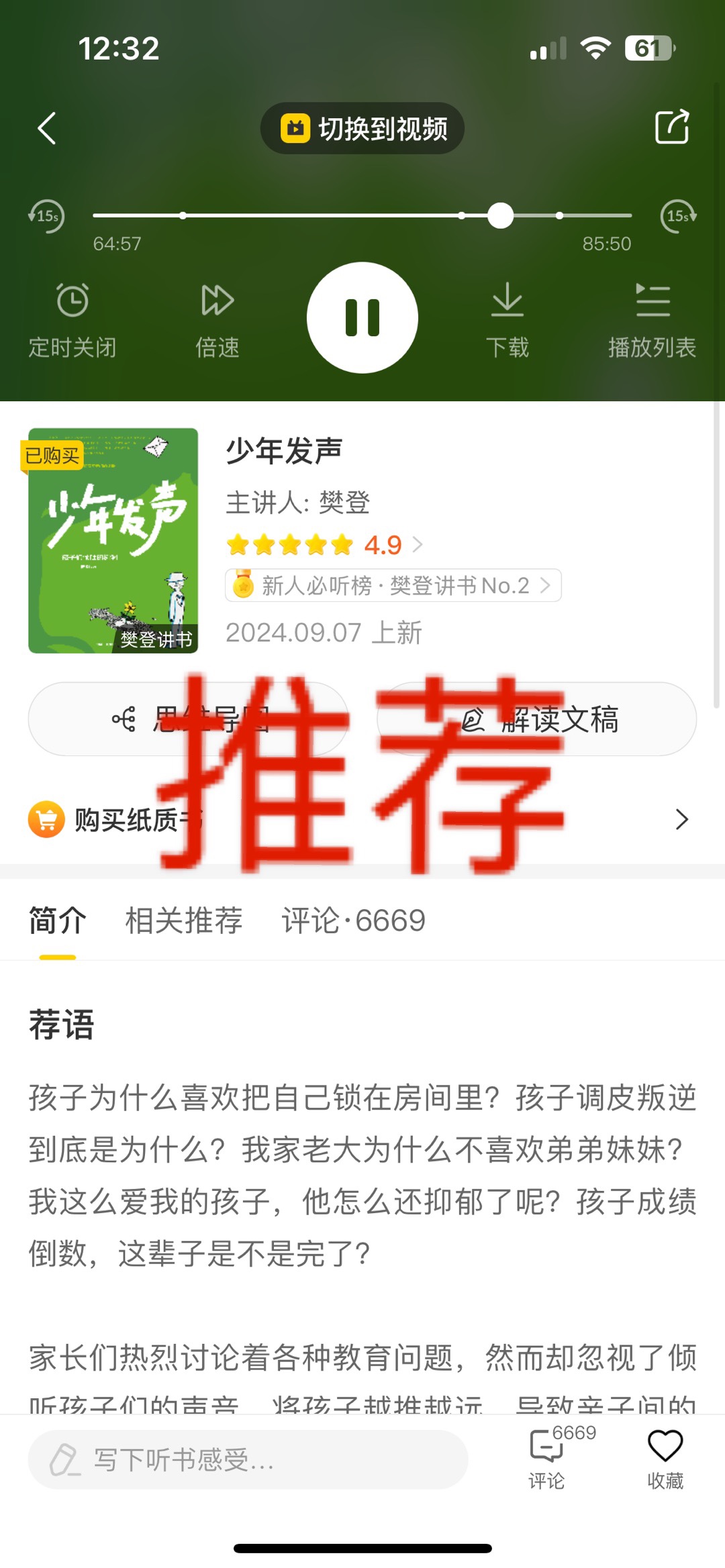This screenshot has width=725, height=1568.
Task: Open comments via bottom 评论 icon
Action: click(547, 1458)
